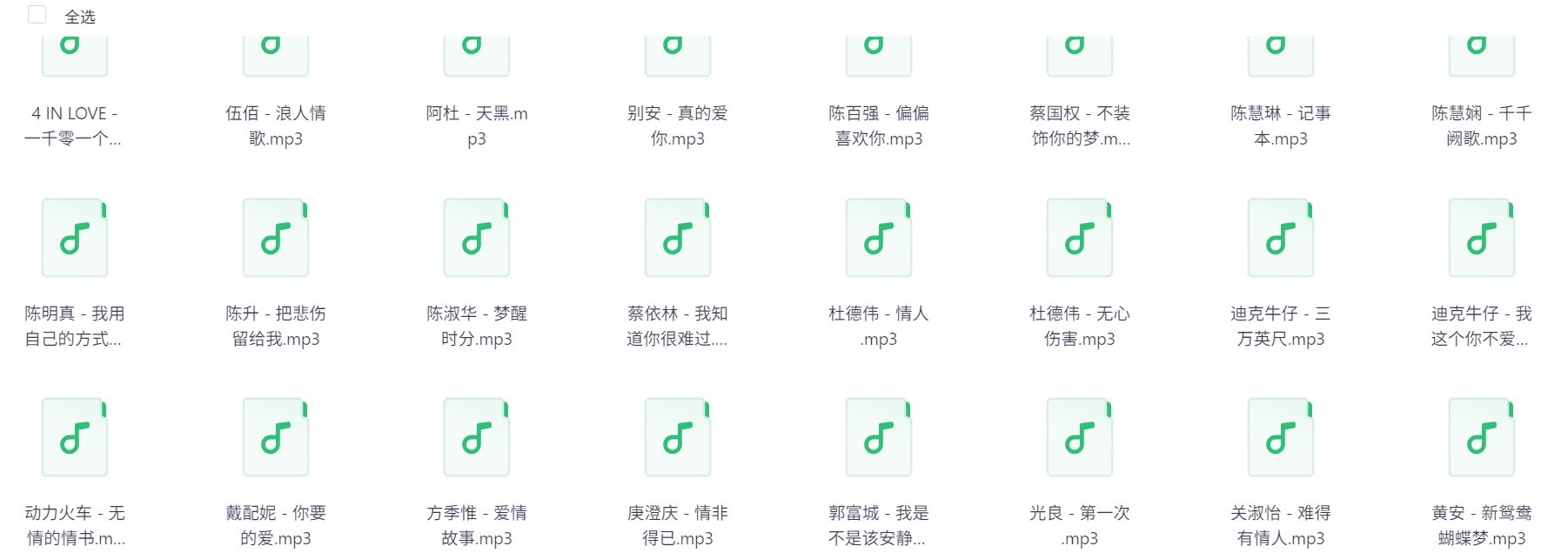The image size is (1568, 553).
Task: Open 陈百强 - 偏偏喜欢你.mp3
Action: pos(878,54)
